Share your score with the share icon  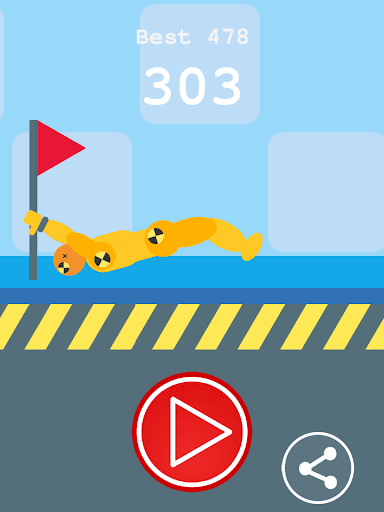(318, 468)
